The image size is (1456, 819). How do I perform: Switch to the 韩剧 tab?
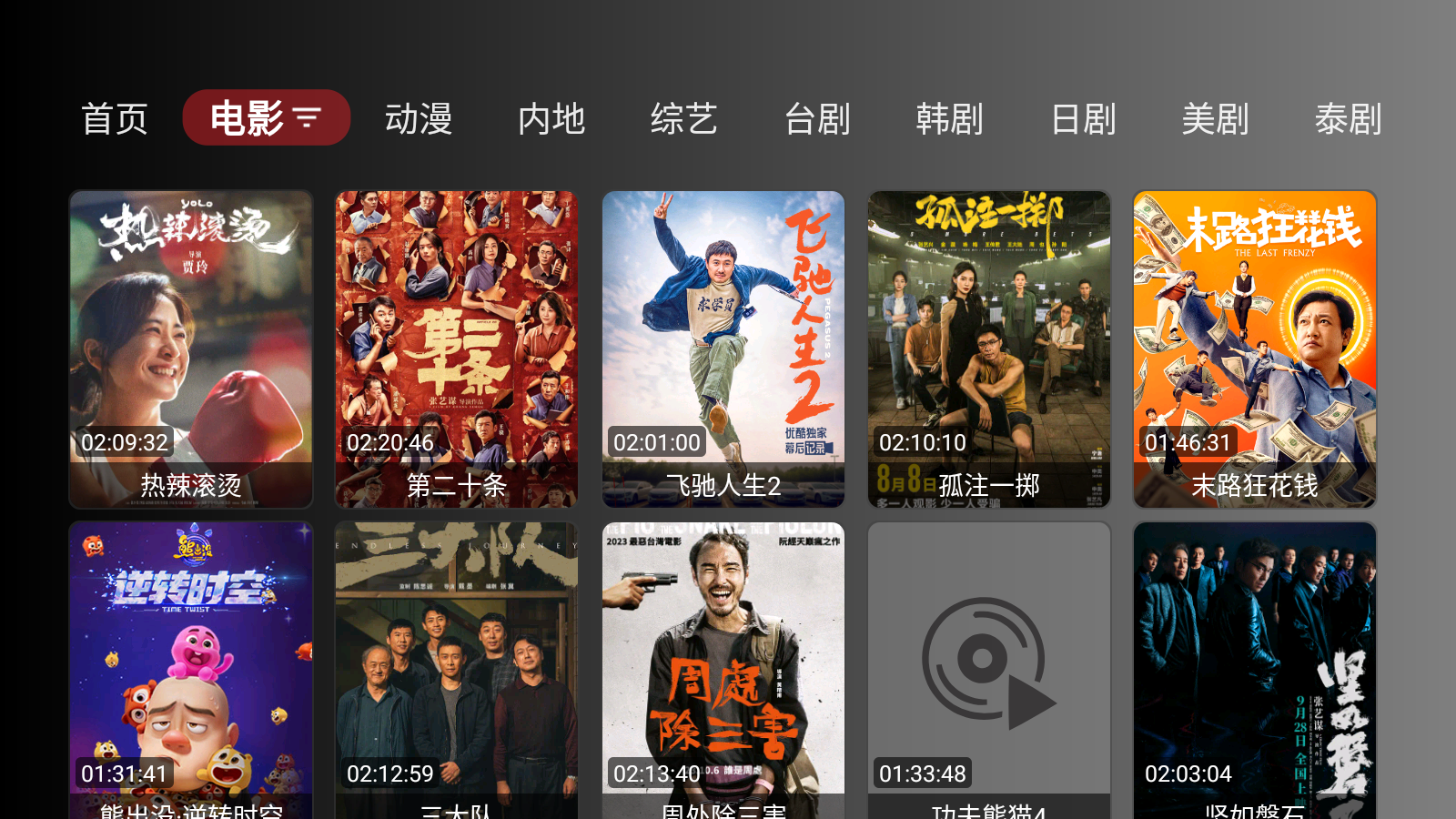950,119
